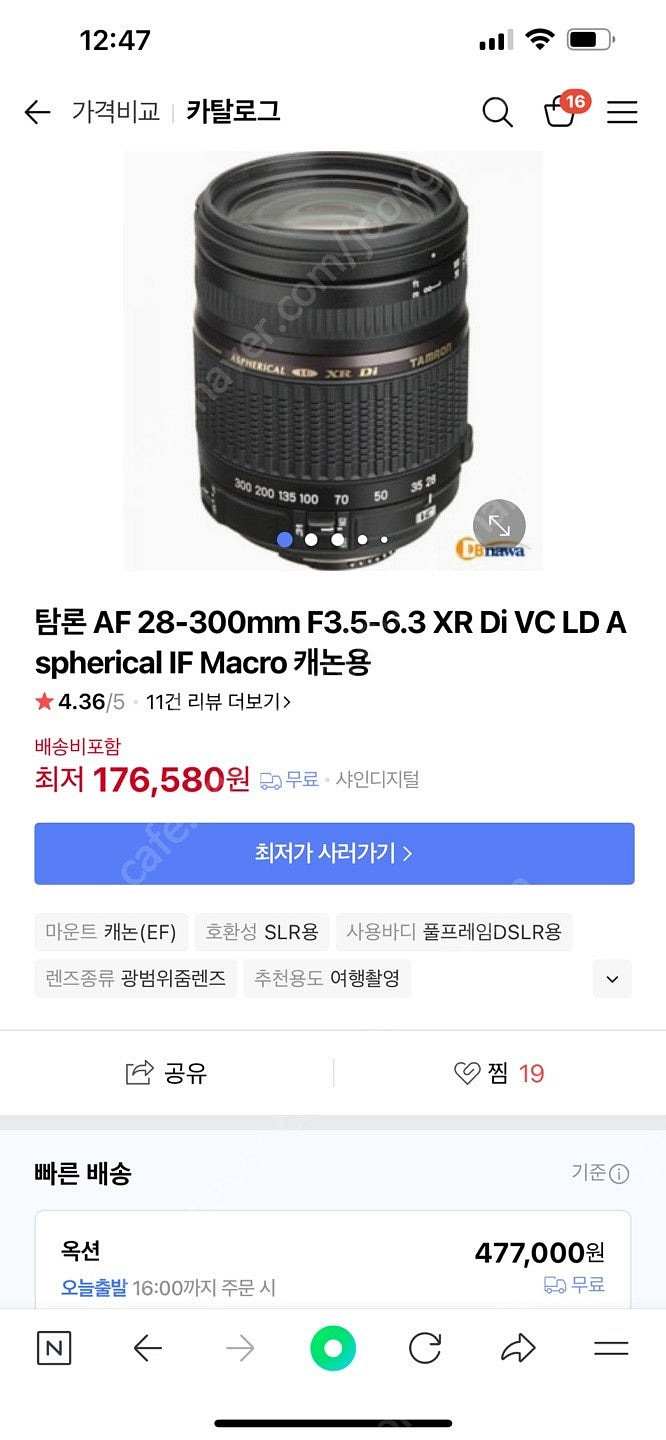Open the hamburger menu at top
Image resolution: width=666 pixels, height=1440 pixels.
pos(622,112)
